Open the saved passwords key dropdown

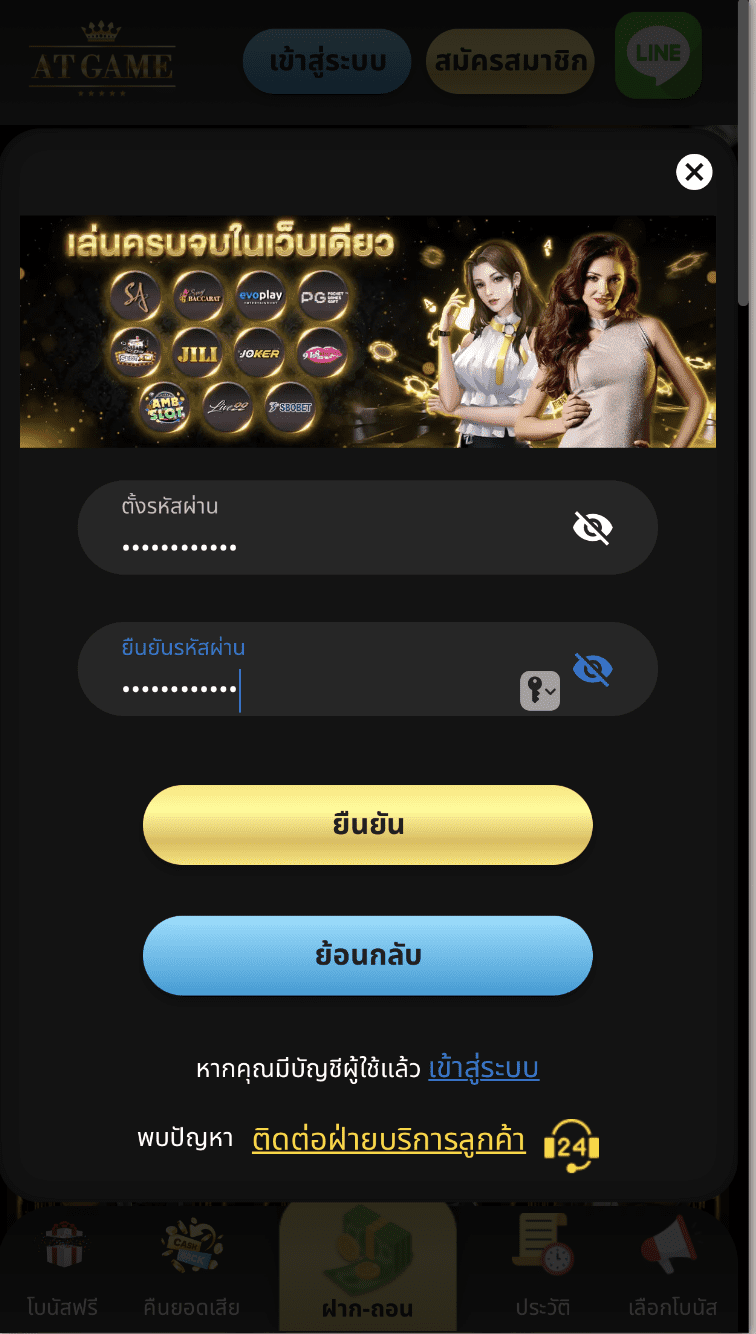click(540, 691)
